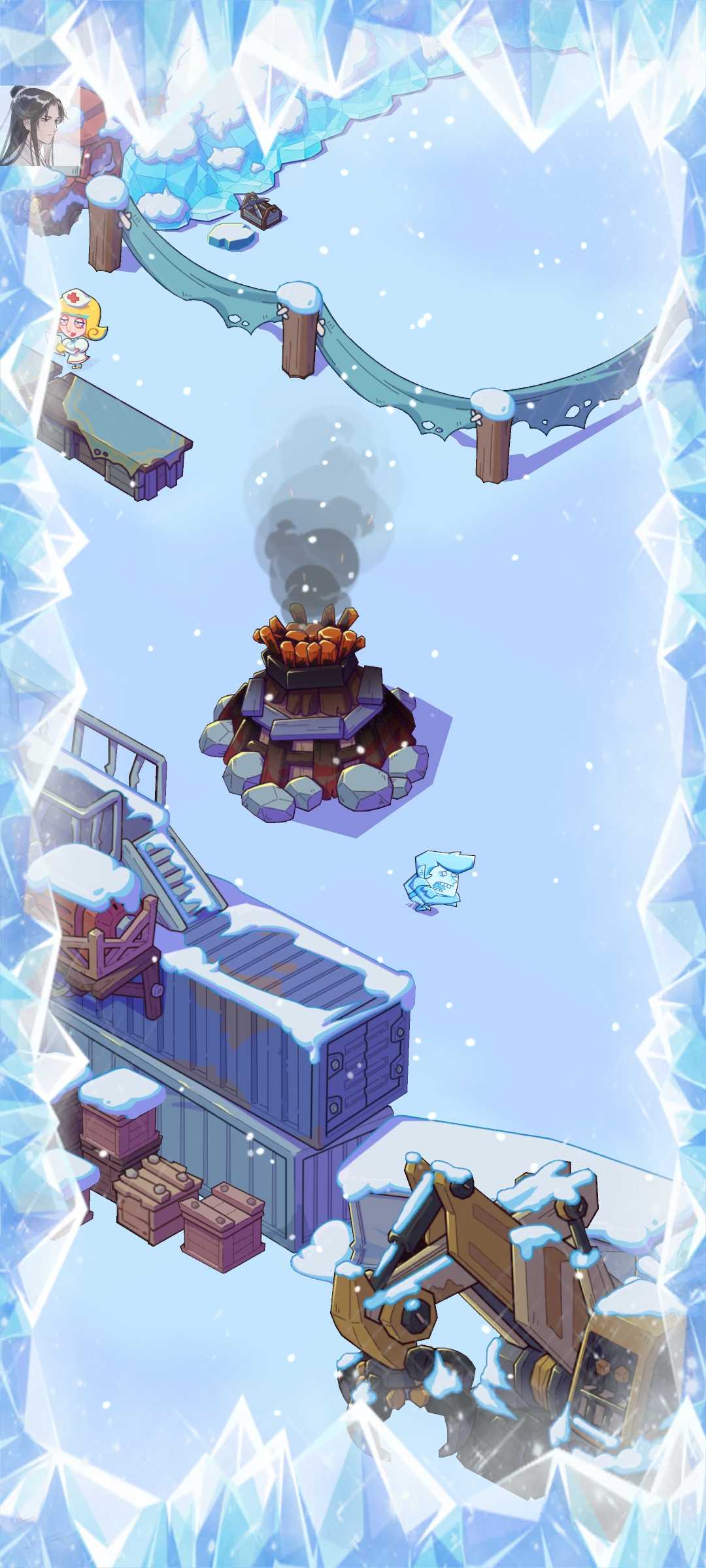Open the player avatar profile

39,125
